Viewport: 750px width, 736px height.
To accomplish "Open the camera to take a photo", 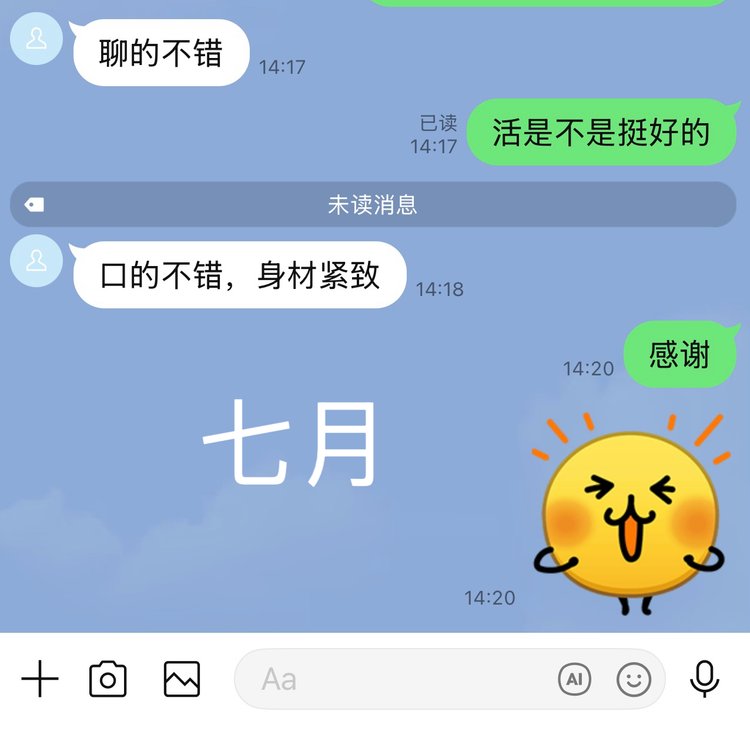I will 108,680.
